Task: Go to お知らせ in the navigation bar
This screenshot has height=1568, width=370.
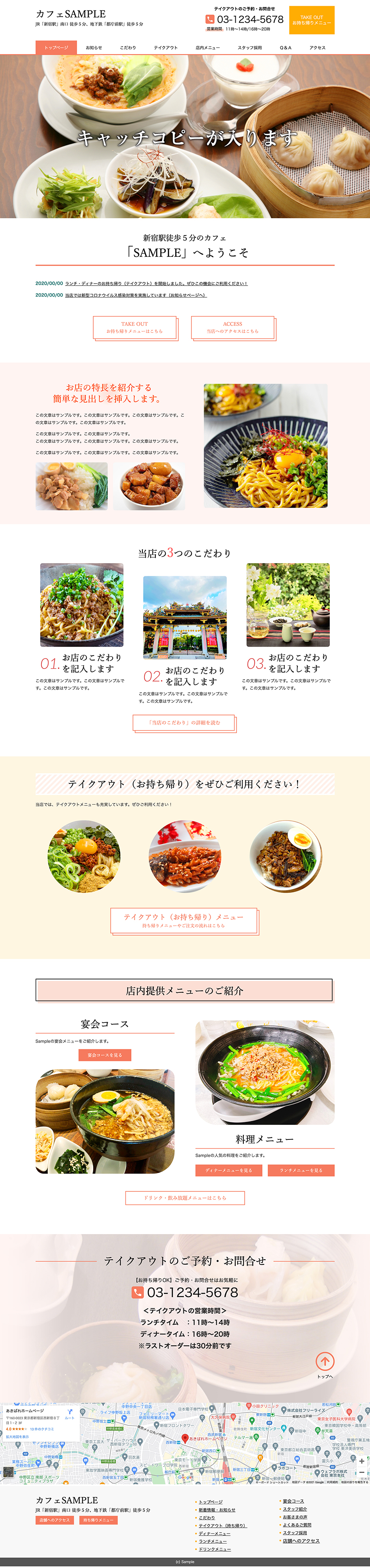Action: click(94, 48)
